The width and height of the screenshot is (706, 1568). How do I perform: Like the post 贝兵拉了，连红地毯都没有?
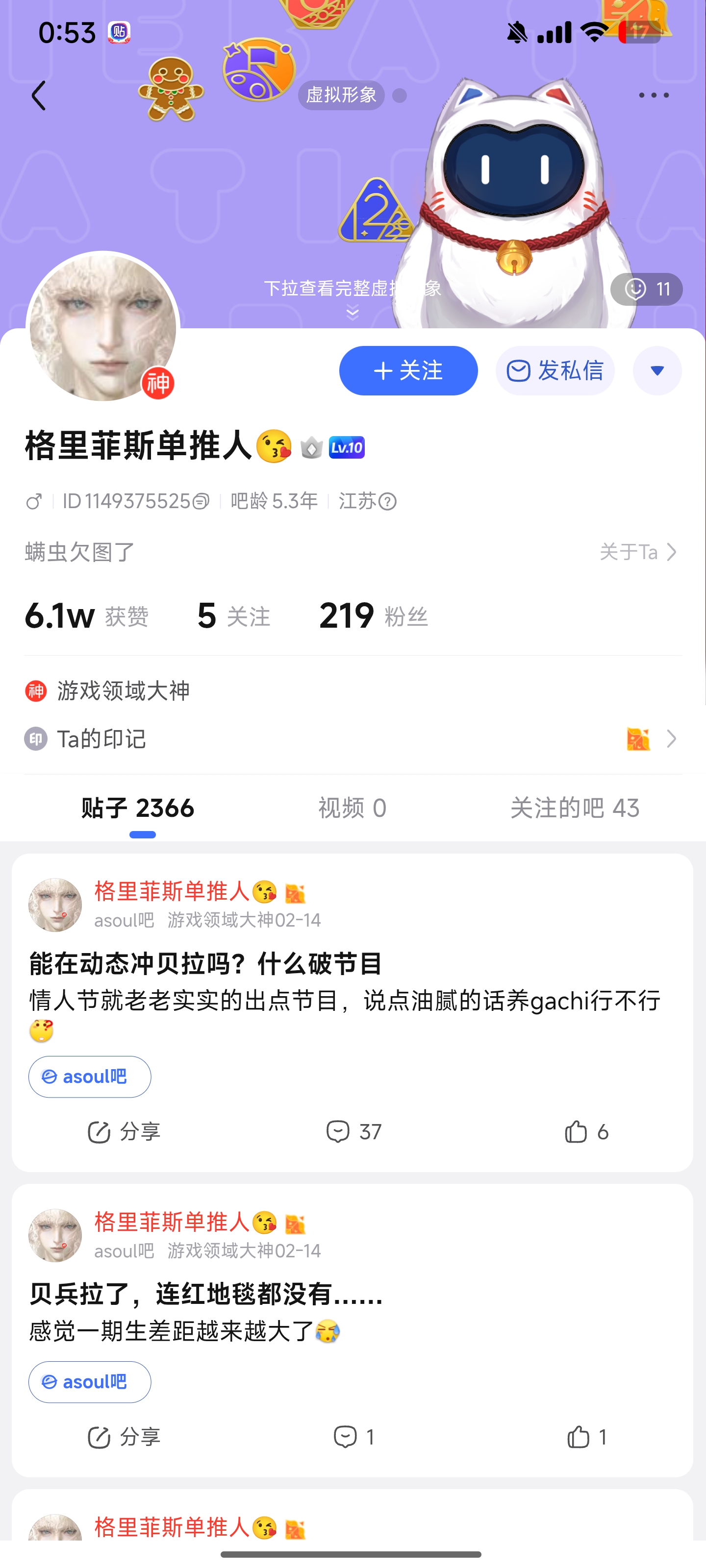pyautogui.click(x=586, y=1437)
